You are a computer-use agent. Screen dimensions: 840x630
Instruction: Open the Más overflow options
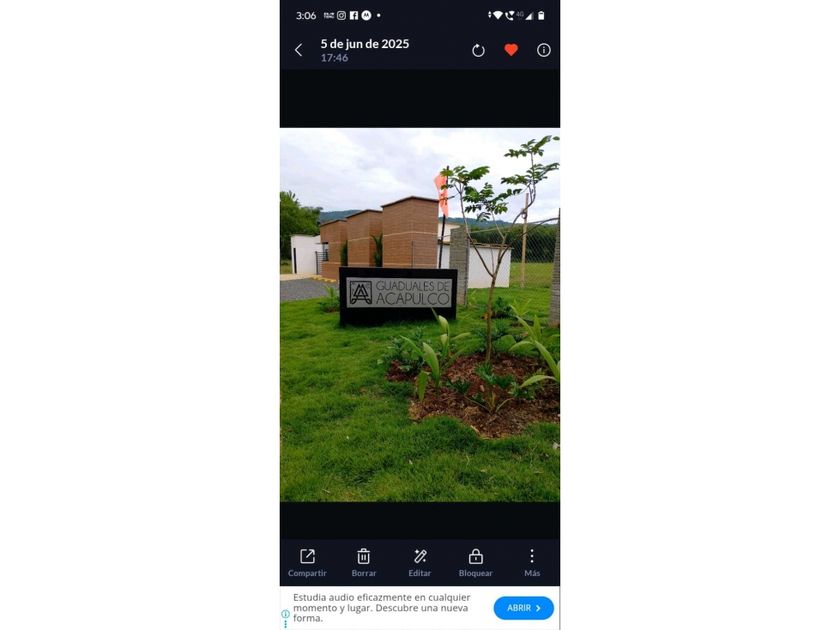tap(532, 562)
